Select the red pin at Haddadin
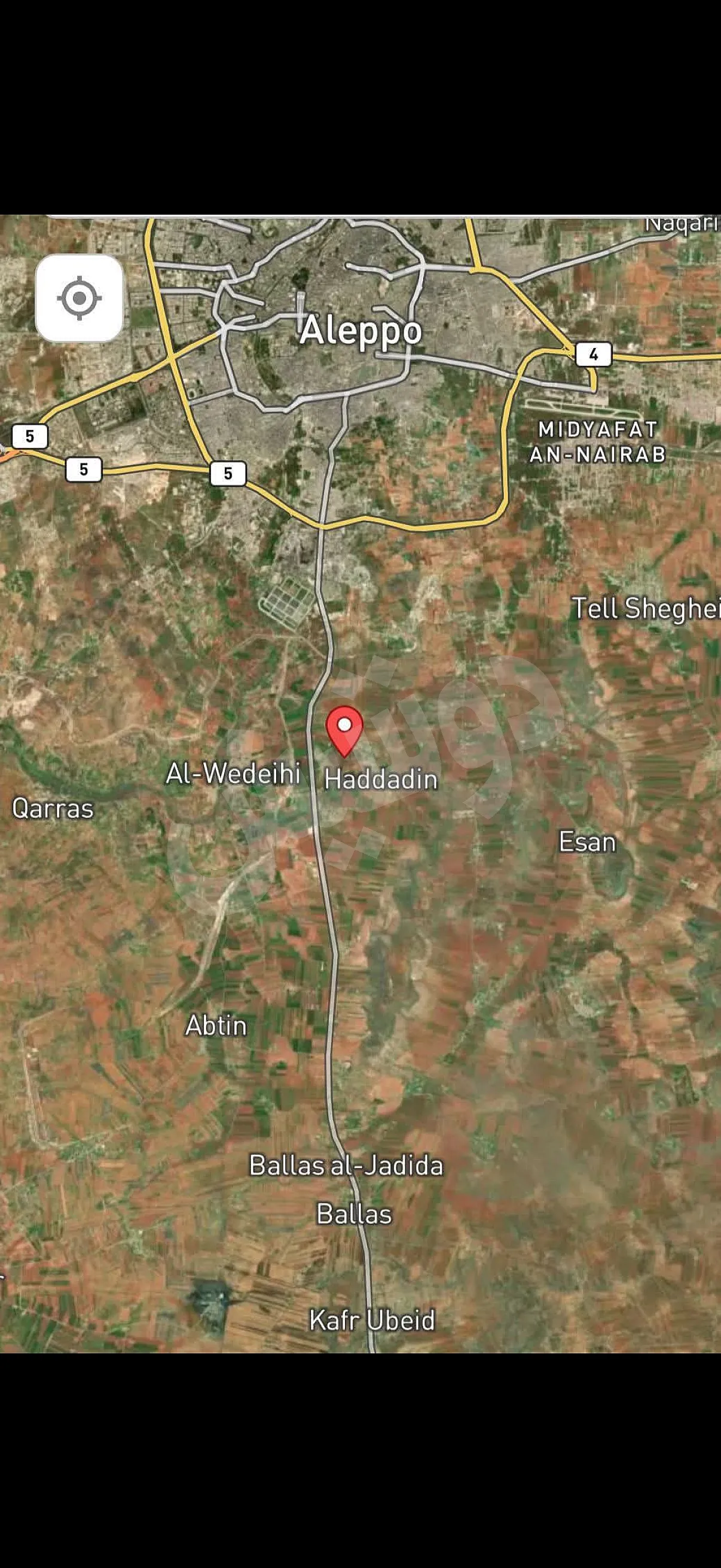This screenshot has width=721, height=1568. click(x=344, y=729)
